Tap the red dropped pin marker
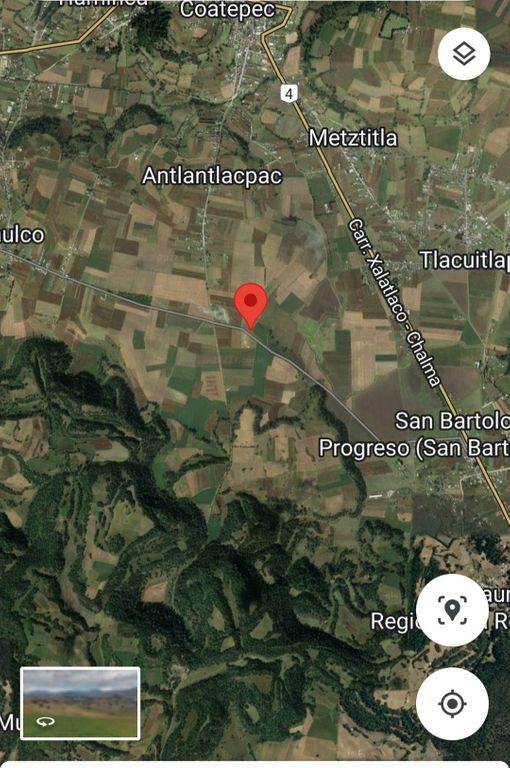The image size is (510, 768). pos(251,306)
